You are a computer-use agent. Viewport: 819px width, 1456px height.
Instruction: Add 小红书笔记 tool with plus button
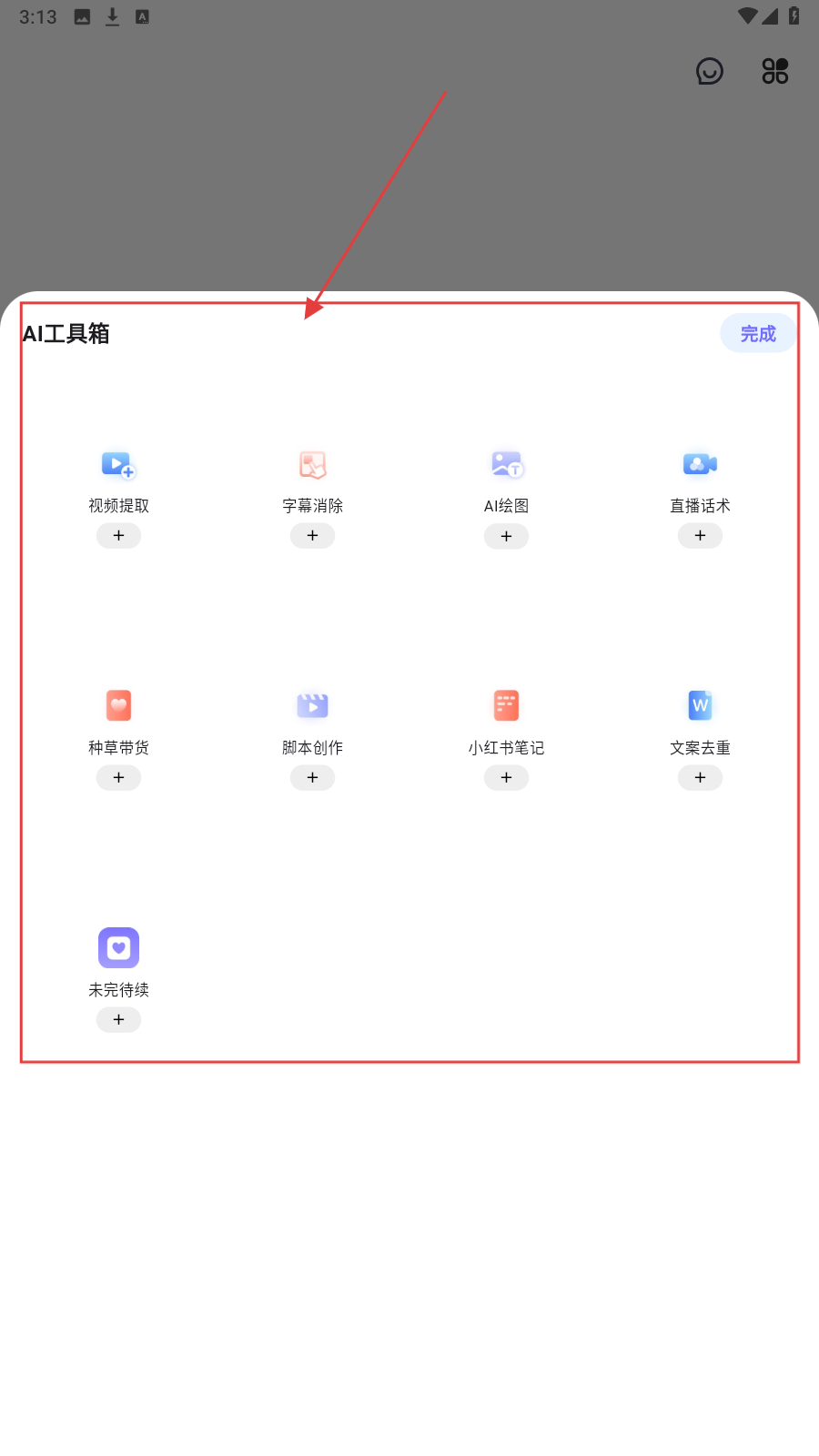tap(506, 778)
